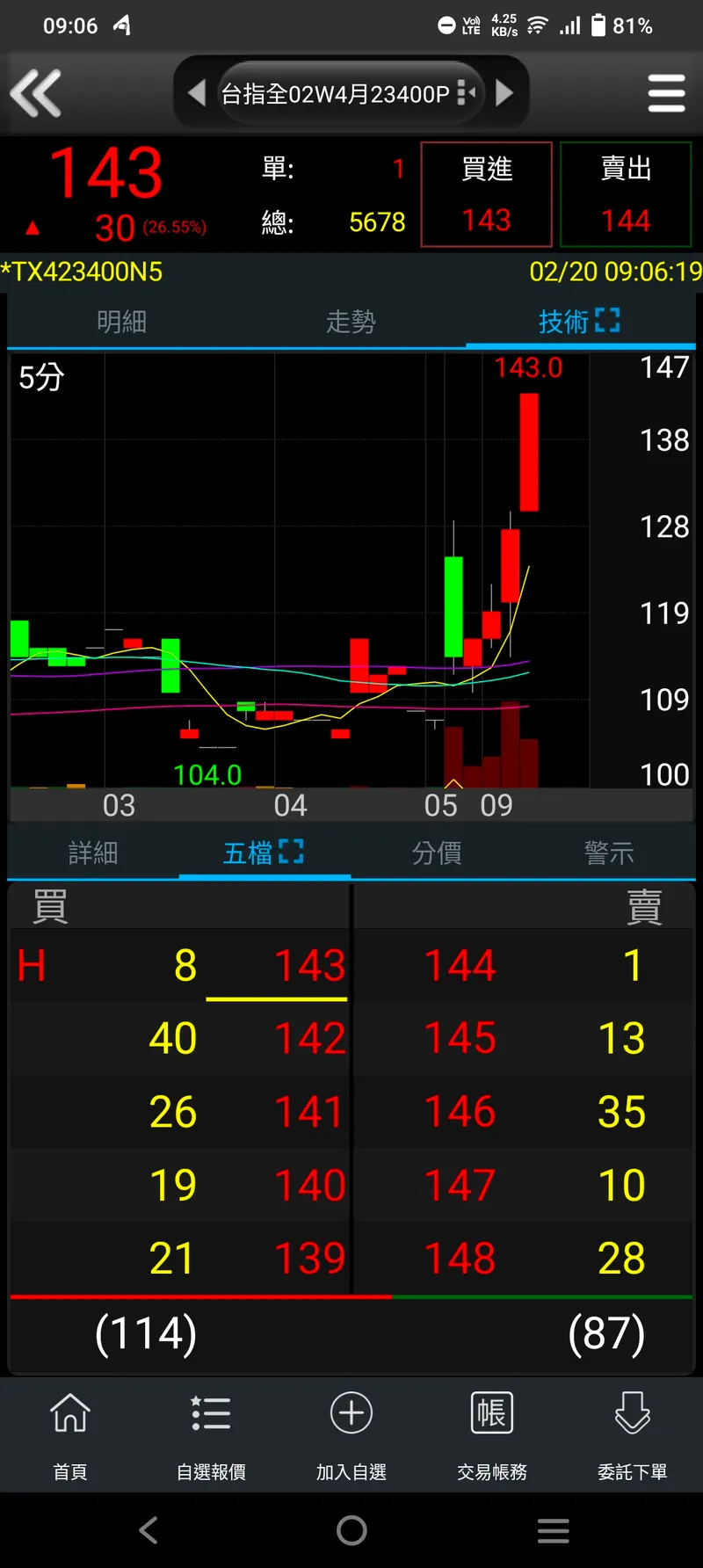Go back with the double-arrow icon

[36, 93]
